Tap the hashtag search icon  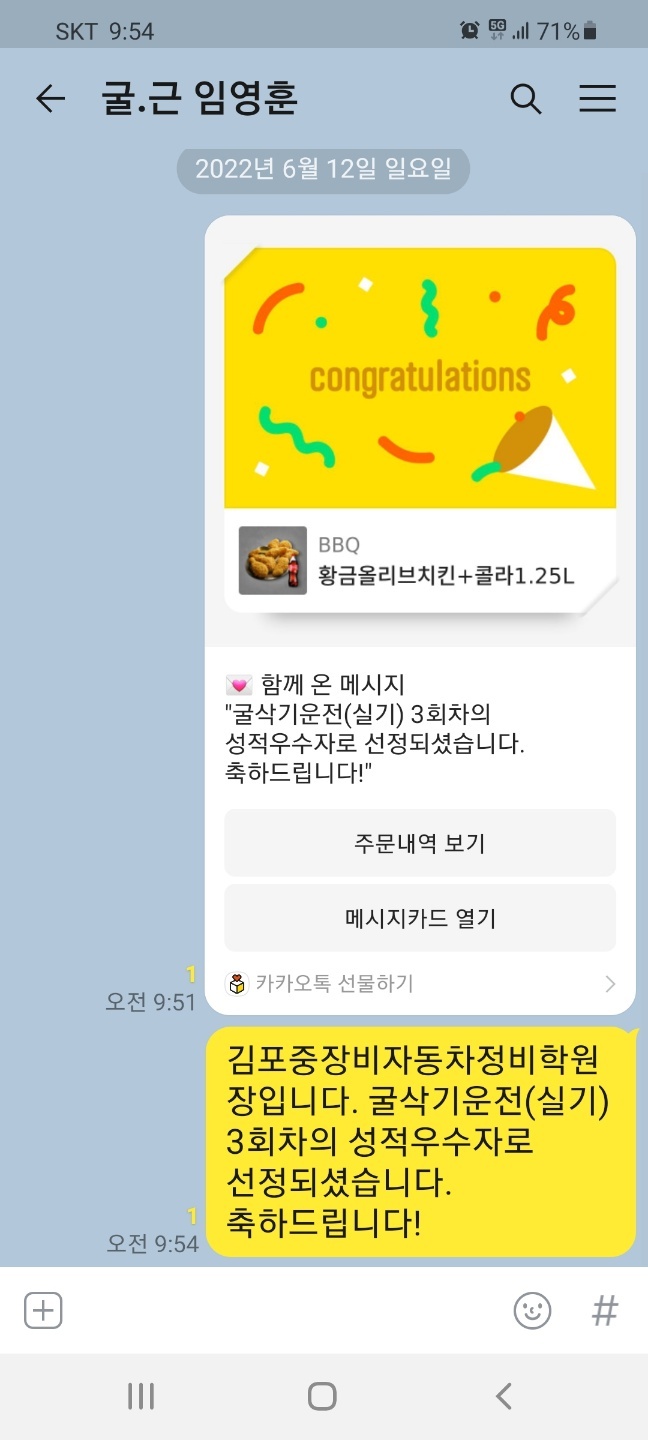pos(604,1310)
